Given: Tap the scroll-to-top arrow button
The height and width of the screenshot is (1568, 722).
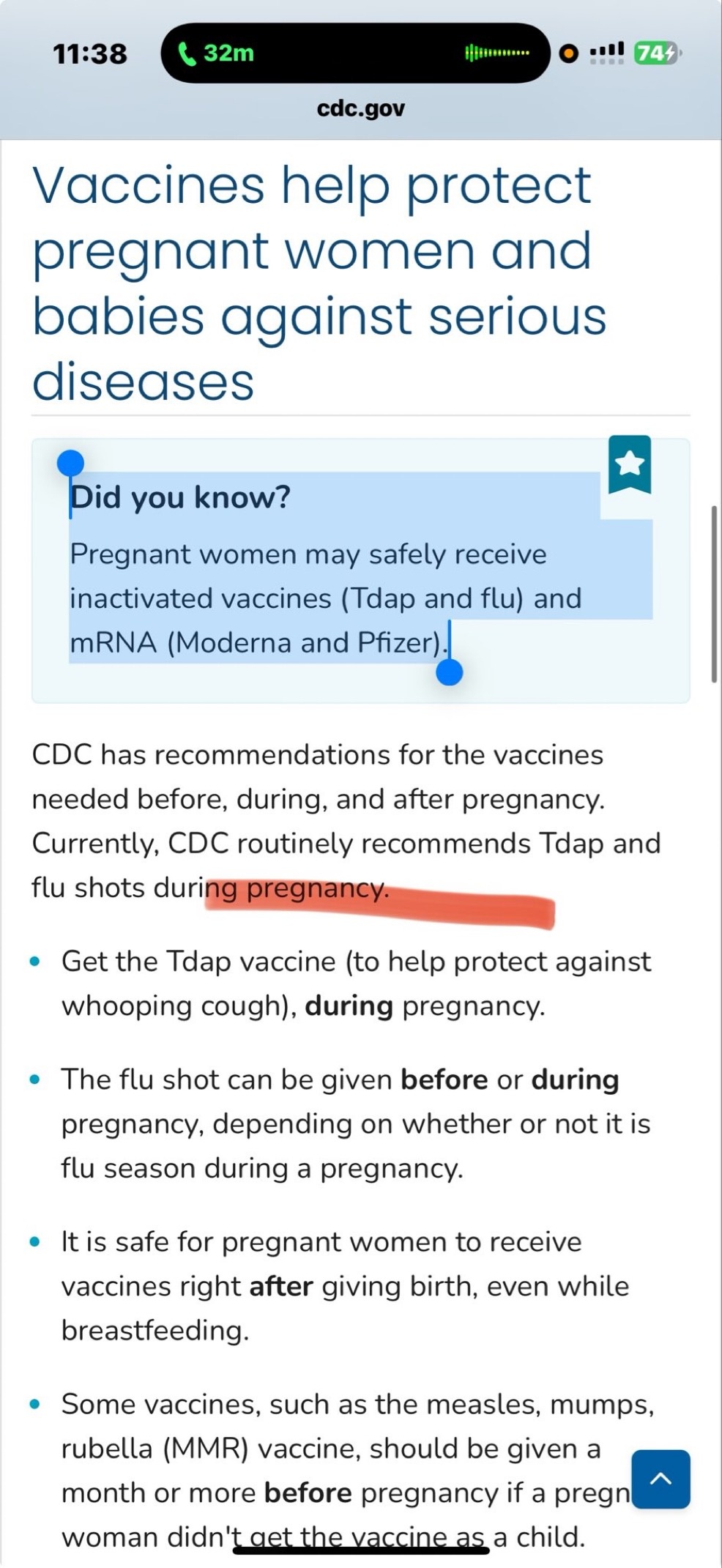Looking at the screenshot, I should pos(660,1479).
